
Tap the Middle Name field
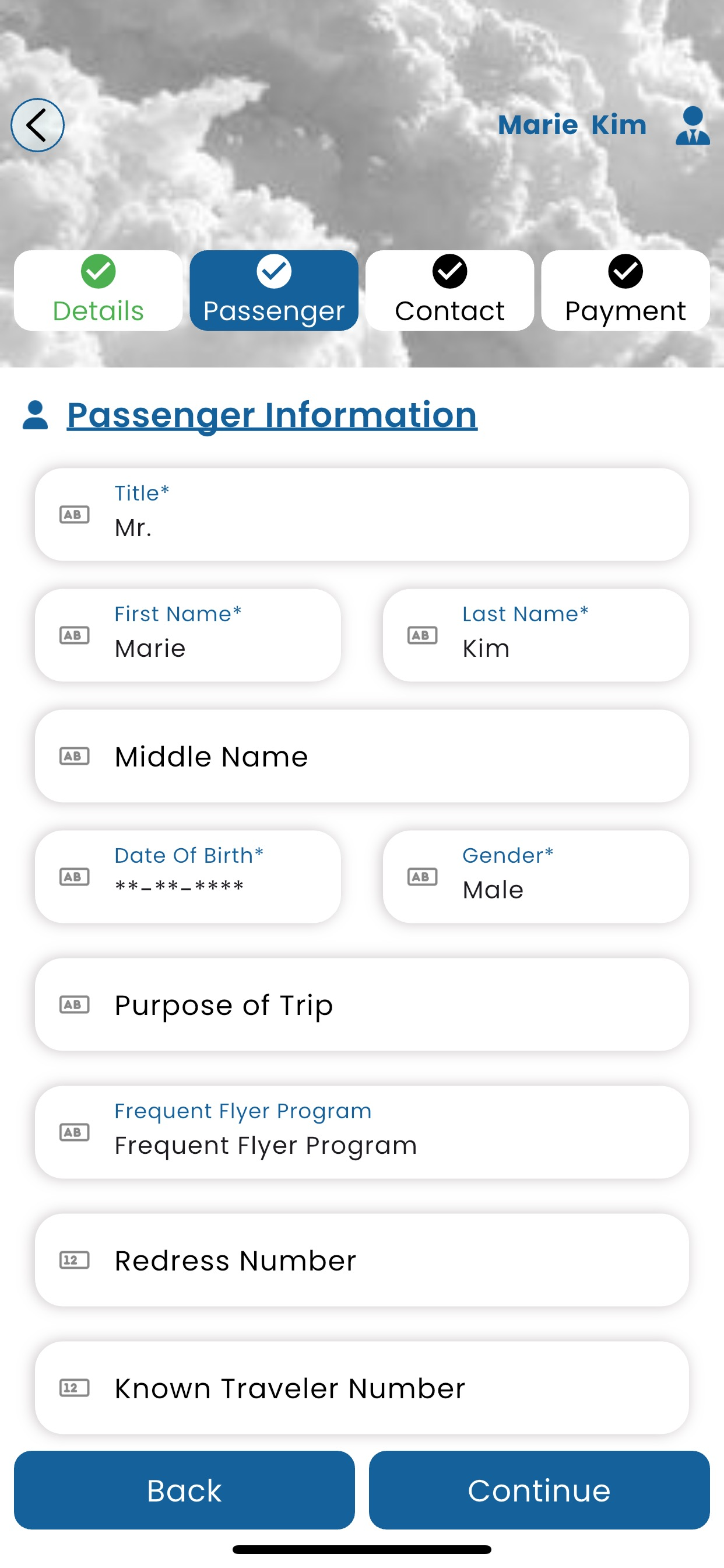point(362,756)
